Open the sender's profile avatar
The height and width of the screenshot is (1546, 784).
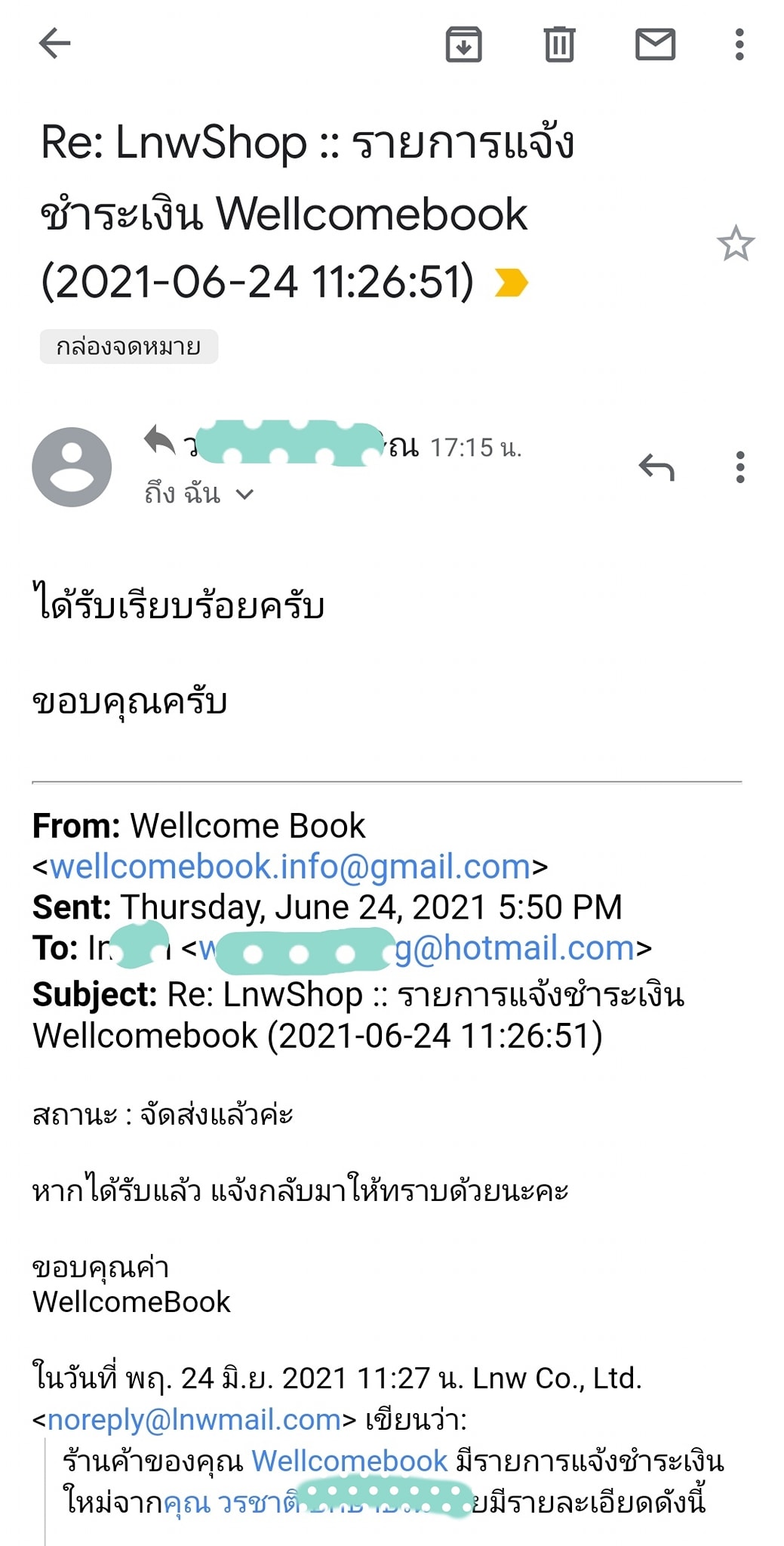[72, 467]
